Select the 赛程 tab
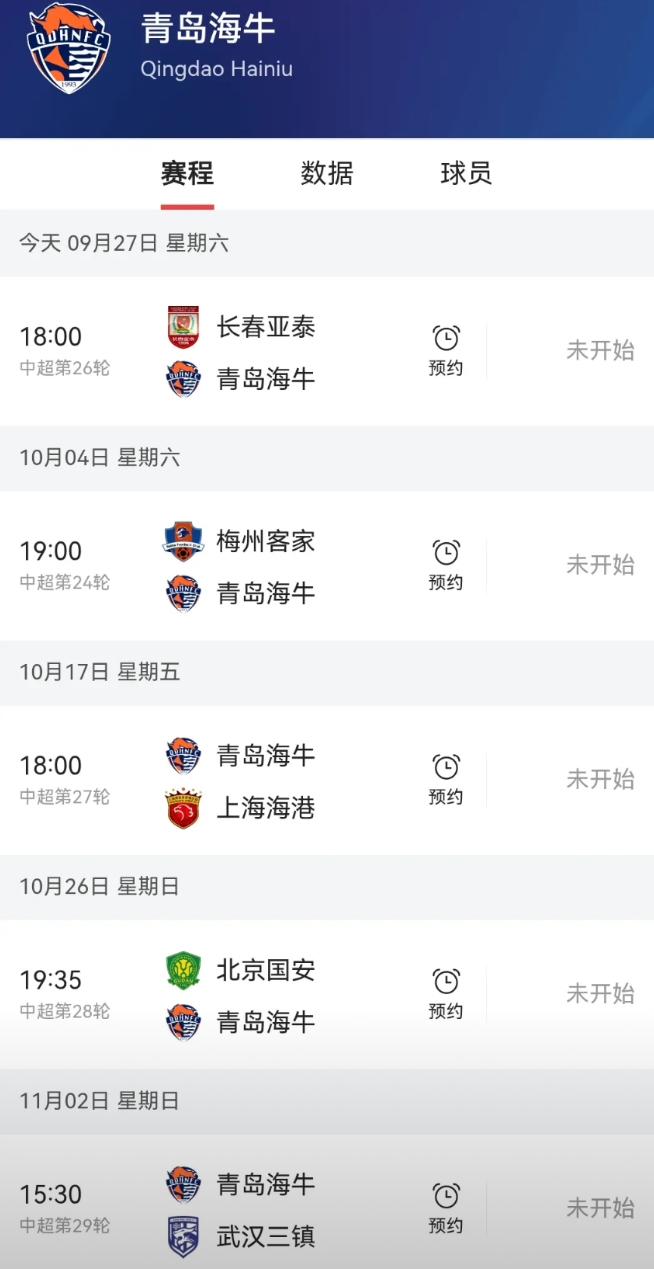 click(187, 174)
